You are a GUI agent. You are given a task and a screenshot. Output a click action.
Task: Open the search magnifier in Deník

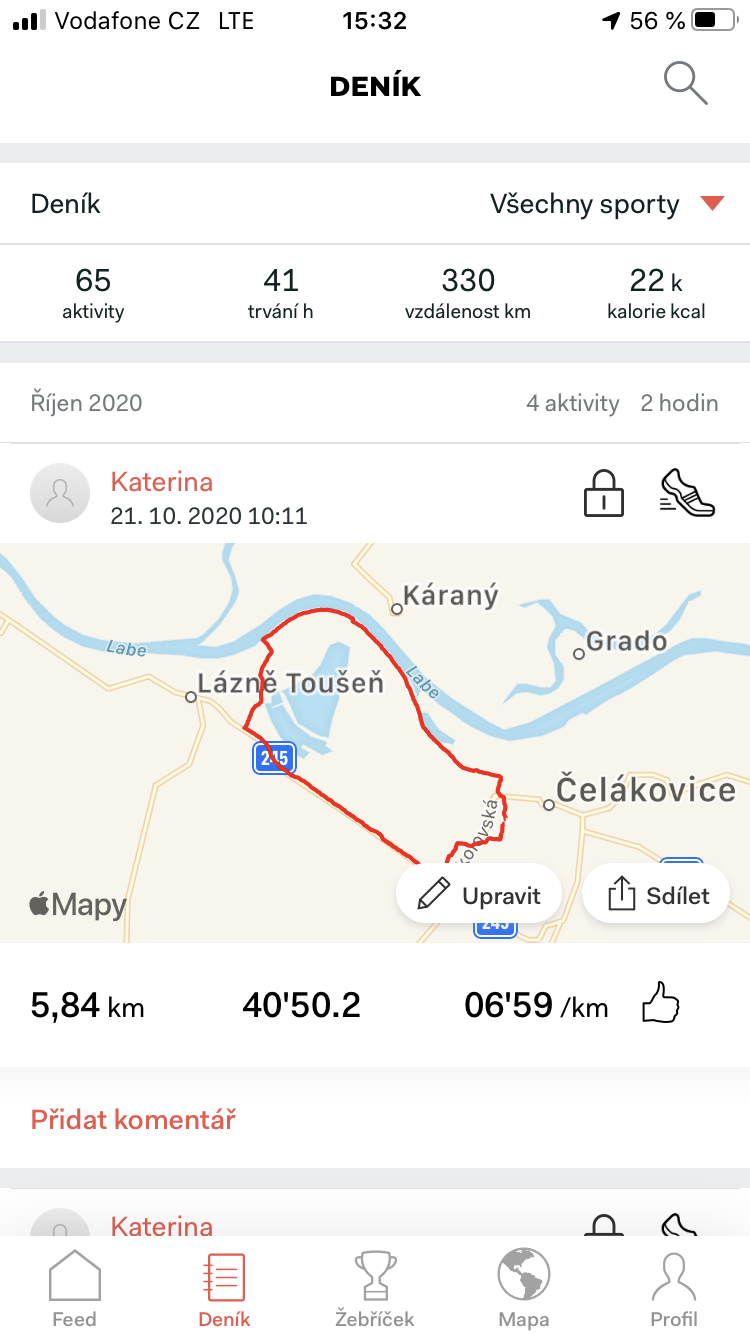686,85
